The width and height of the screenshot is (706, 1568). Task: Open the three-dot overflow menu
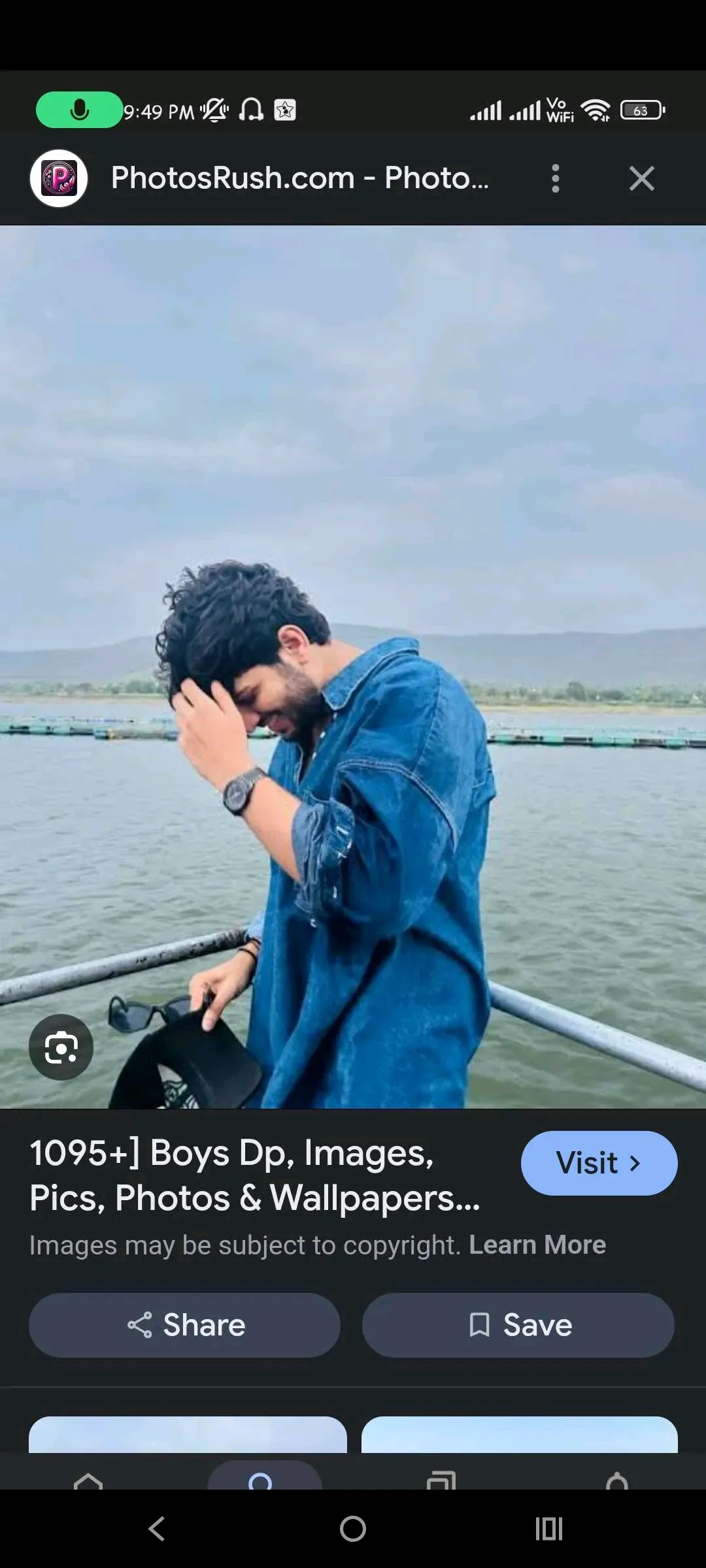(556, 178)
